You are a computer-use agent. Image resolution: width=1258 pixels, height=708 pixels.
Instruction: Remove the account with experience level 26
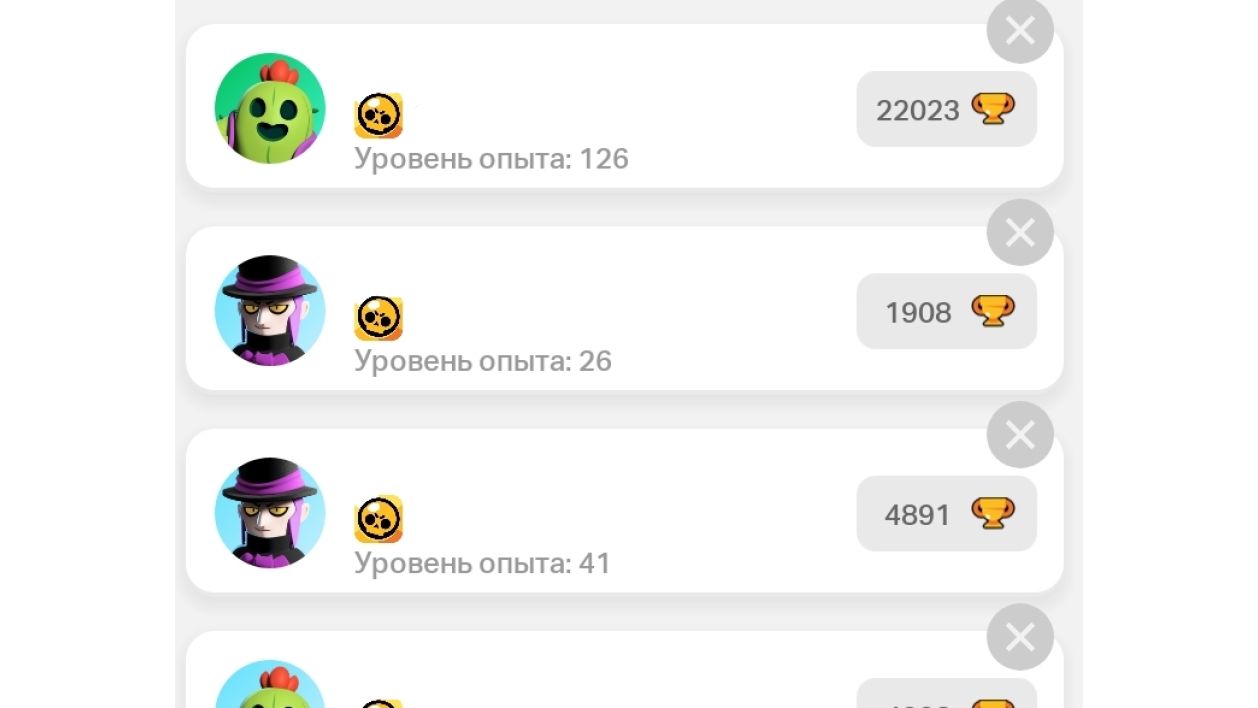[1019, 233]
